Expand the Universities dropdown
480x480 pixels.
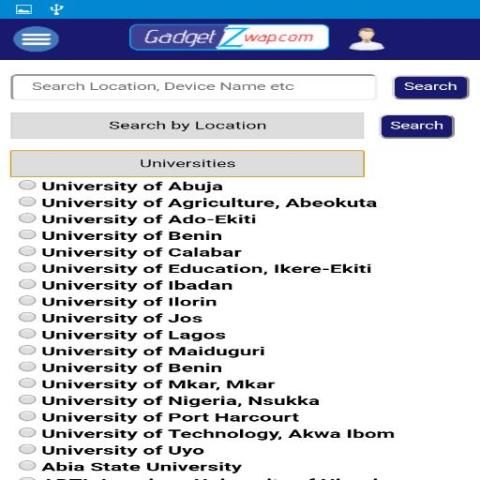(187, 163)
